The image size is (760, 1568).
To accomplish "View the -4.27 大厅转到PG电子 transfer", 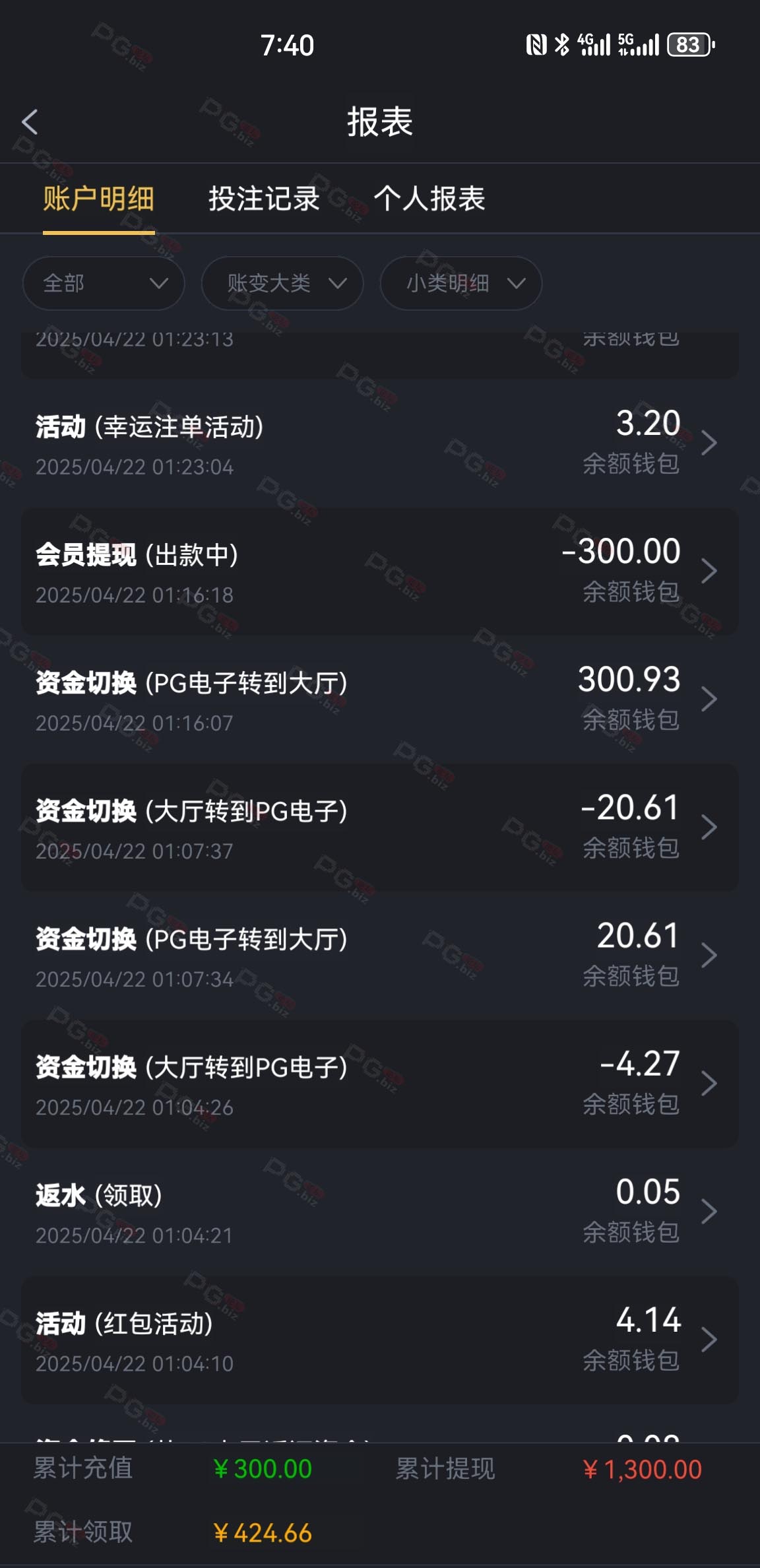I will pos(380,1084).
